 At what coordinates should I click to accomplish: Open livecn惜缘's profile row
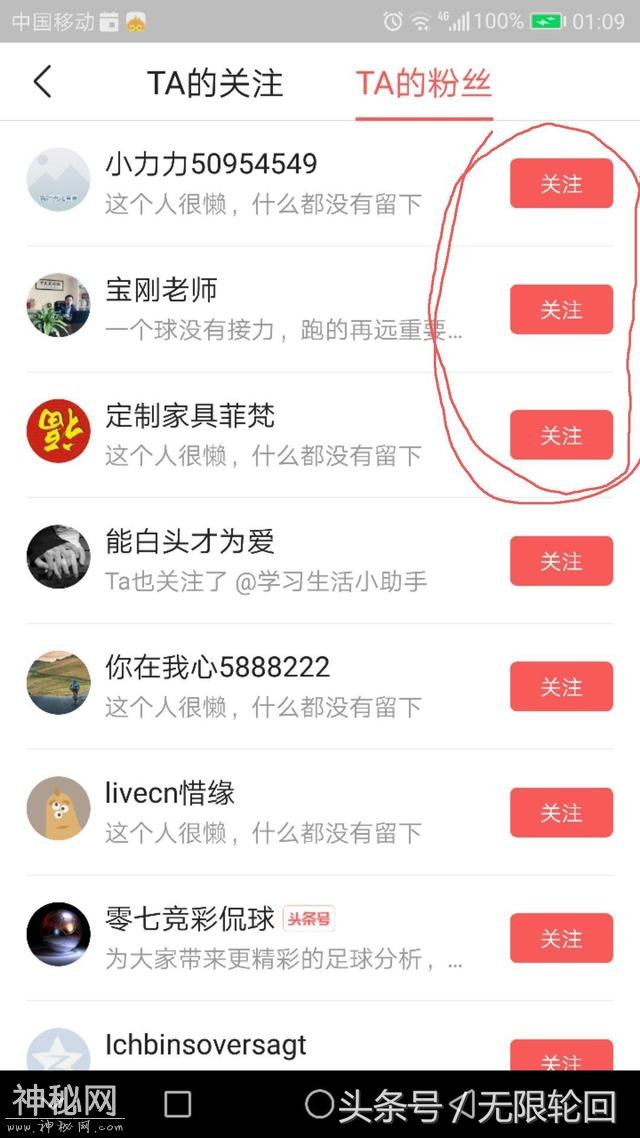[260, 814]
